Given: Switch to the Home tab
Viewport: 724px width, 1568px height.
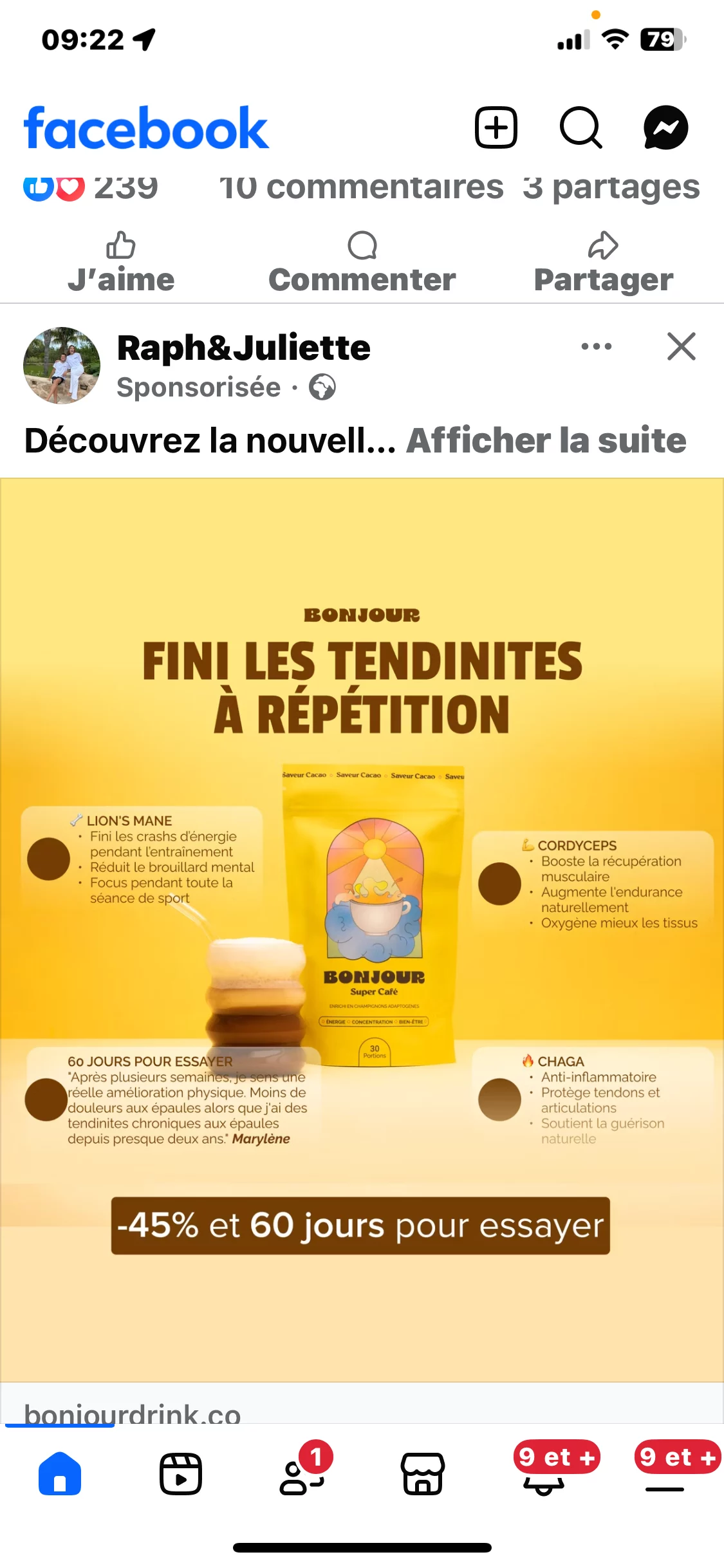Looking at the screenshot, I should [x=60, y=1473].
